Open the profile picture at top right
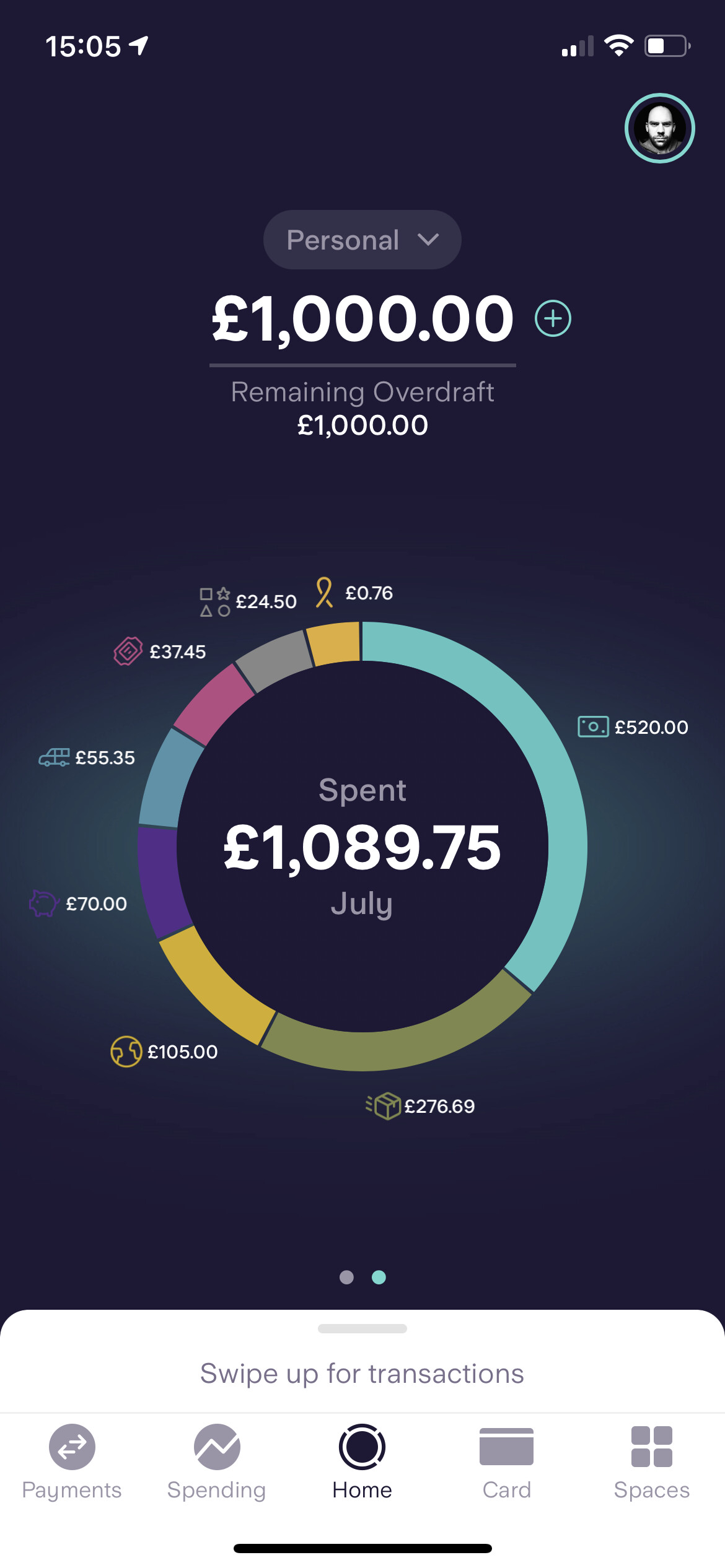This screenshot has width=725, height=1568. (659, 128)
